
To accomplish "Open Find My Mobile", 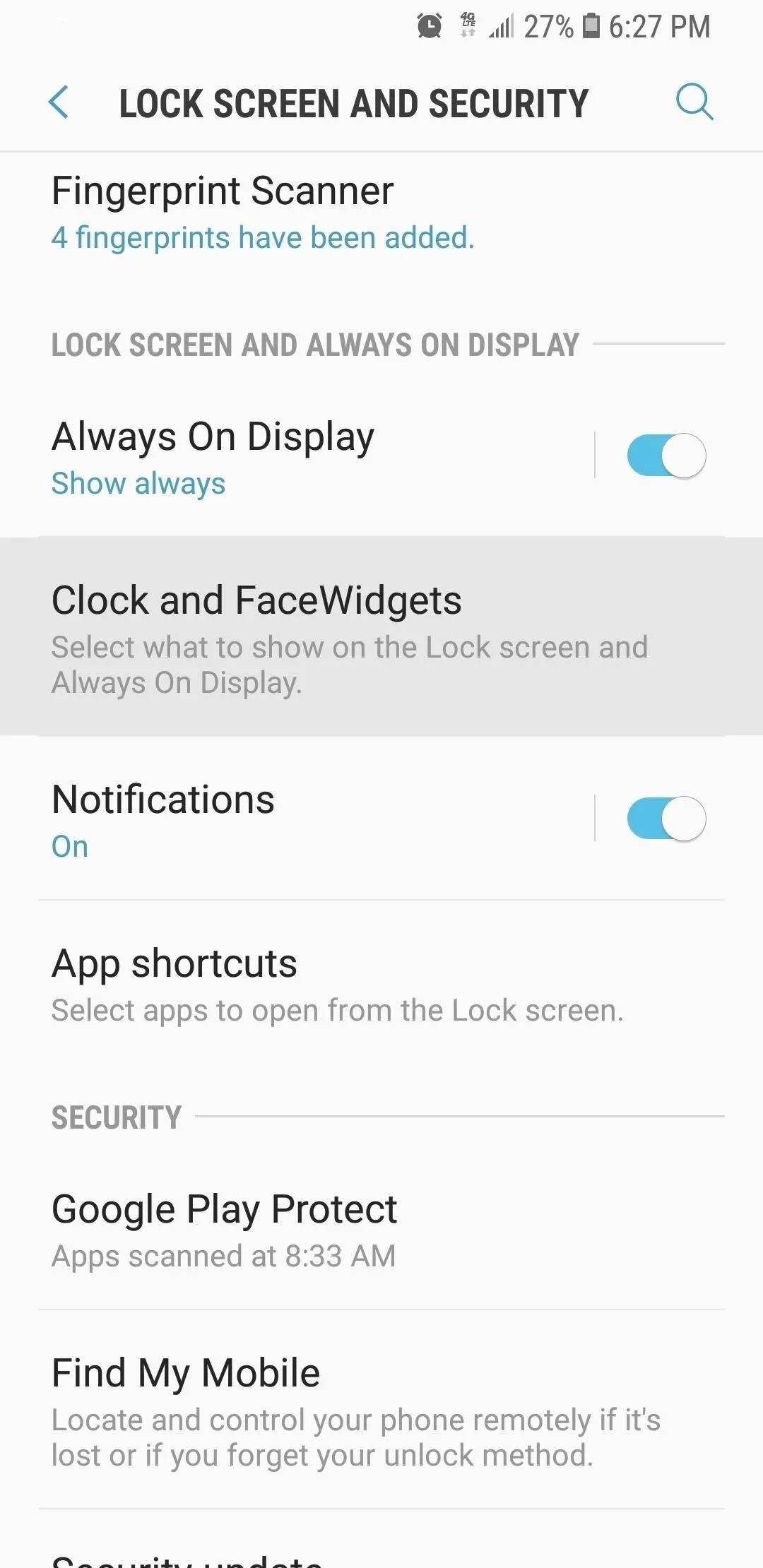I will (x=381, y=1410).
